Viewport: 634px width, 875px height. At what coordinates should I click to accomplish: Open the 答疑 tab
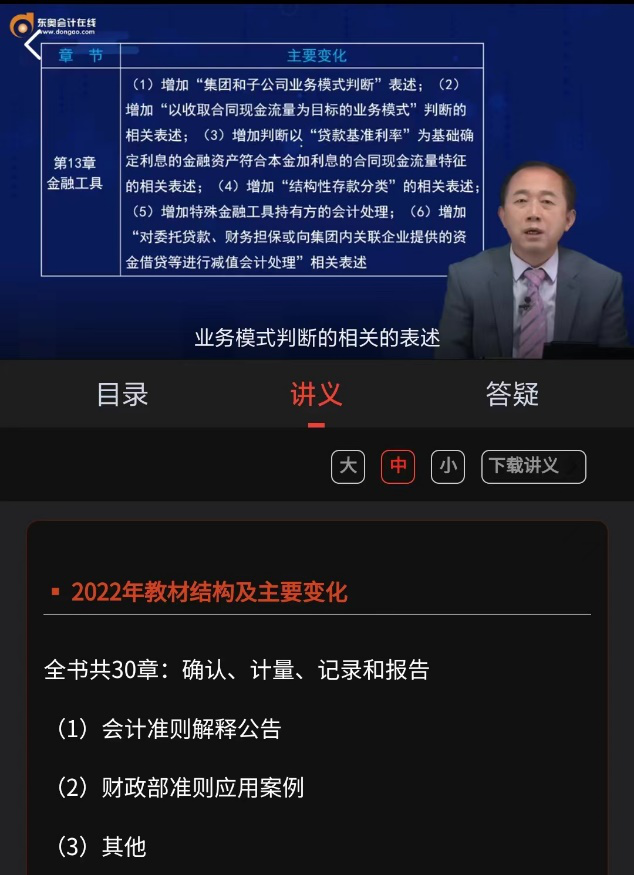point(512,394)
